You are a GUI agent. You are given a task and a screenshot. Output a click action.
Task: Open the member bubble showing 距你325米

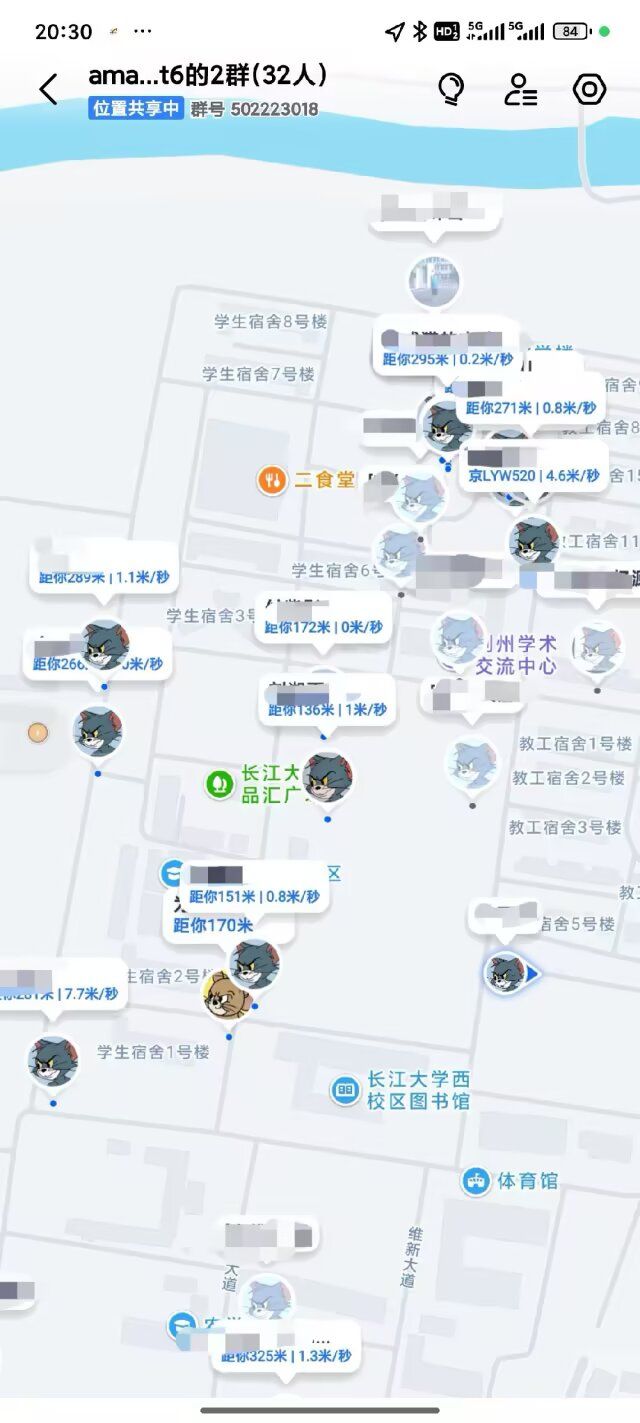tap(286, 1346)
